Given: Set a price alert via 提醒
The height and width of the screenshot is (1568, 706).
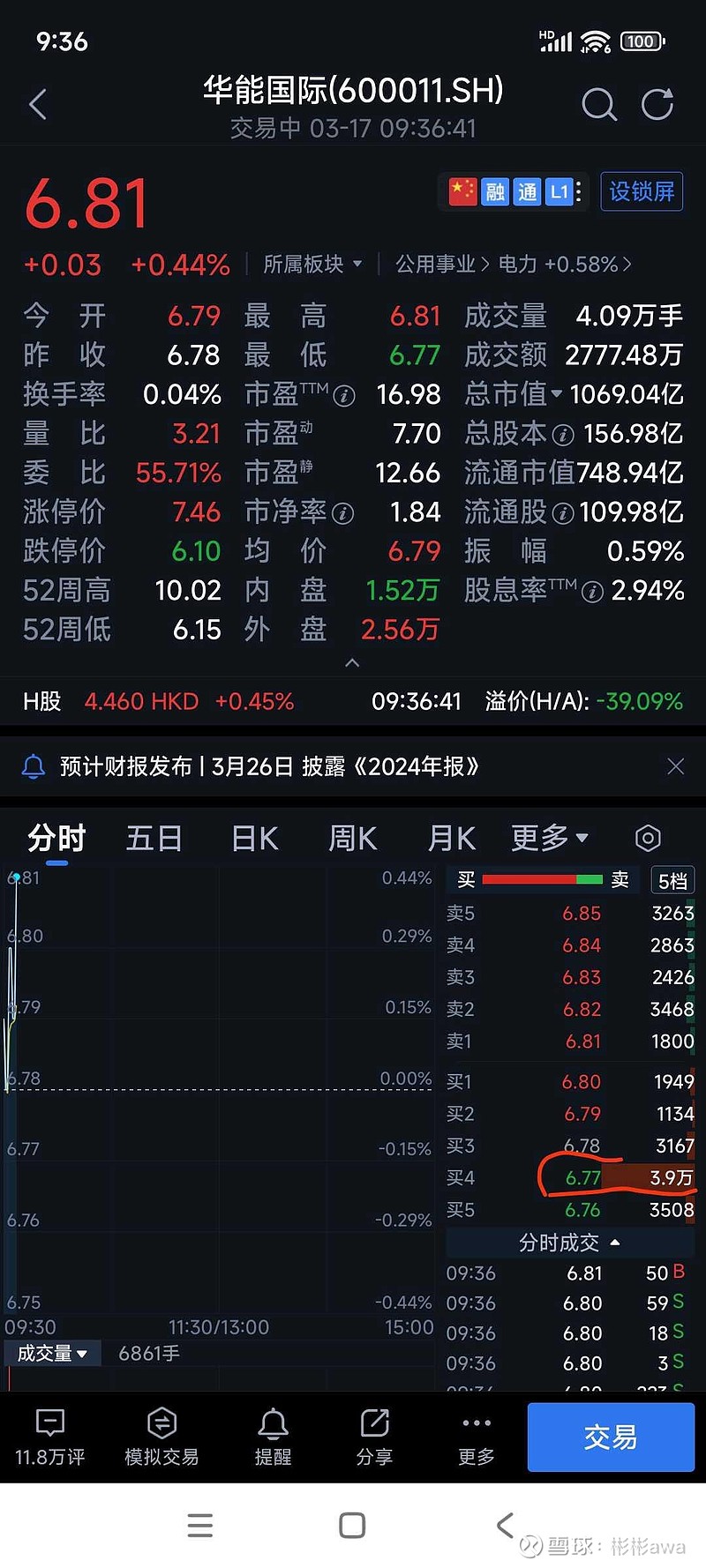Looking at the screenshot, I should click(x=273, y=1437).
